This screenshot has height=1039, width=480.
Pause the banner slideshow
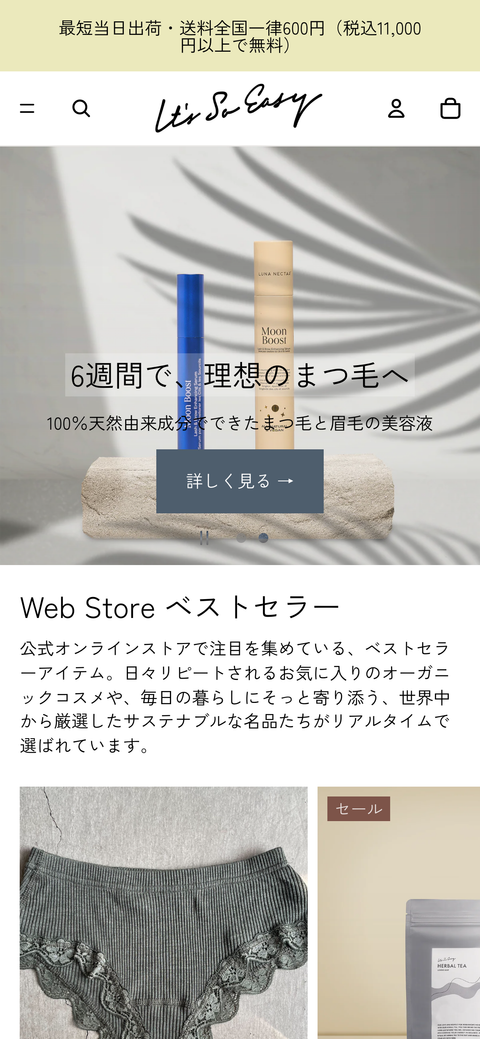tap(204, 538)
